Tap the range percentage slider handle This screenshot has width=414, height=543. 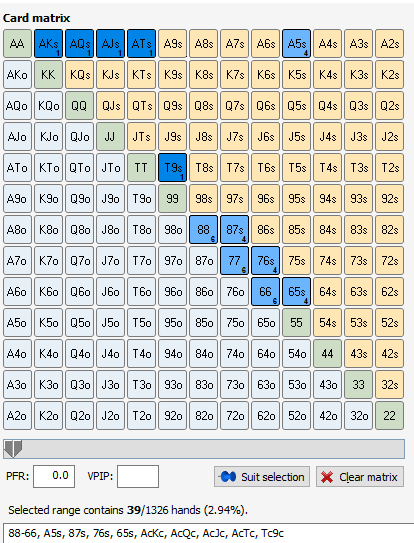tap(13, 449)
